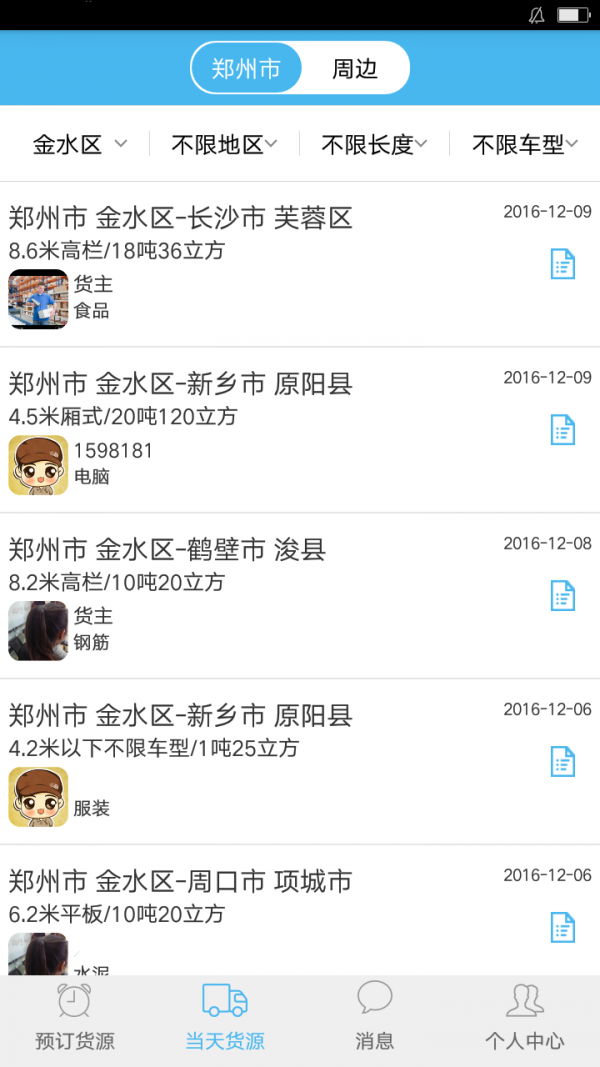This screenshot has height=1067, width=600.
Task: Open the 不限车型 vehicle type filter
Action: pyautogui.click(x=524, y=144)
